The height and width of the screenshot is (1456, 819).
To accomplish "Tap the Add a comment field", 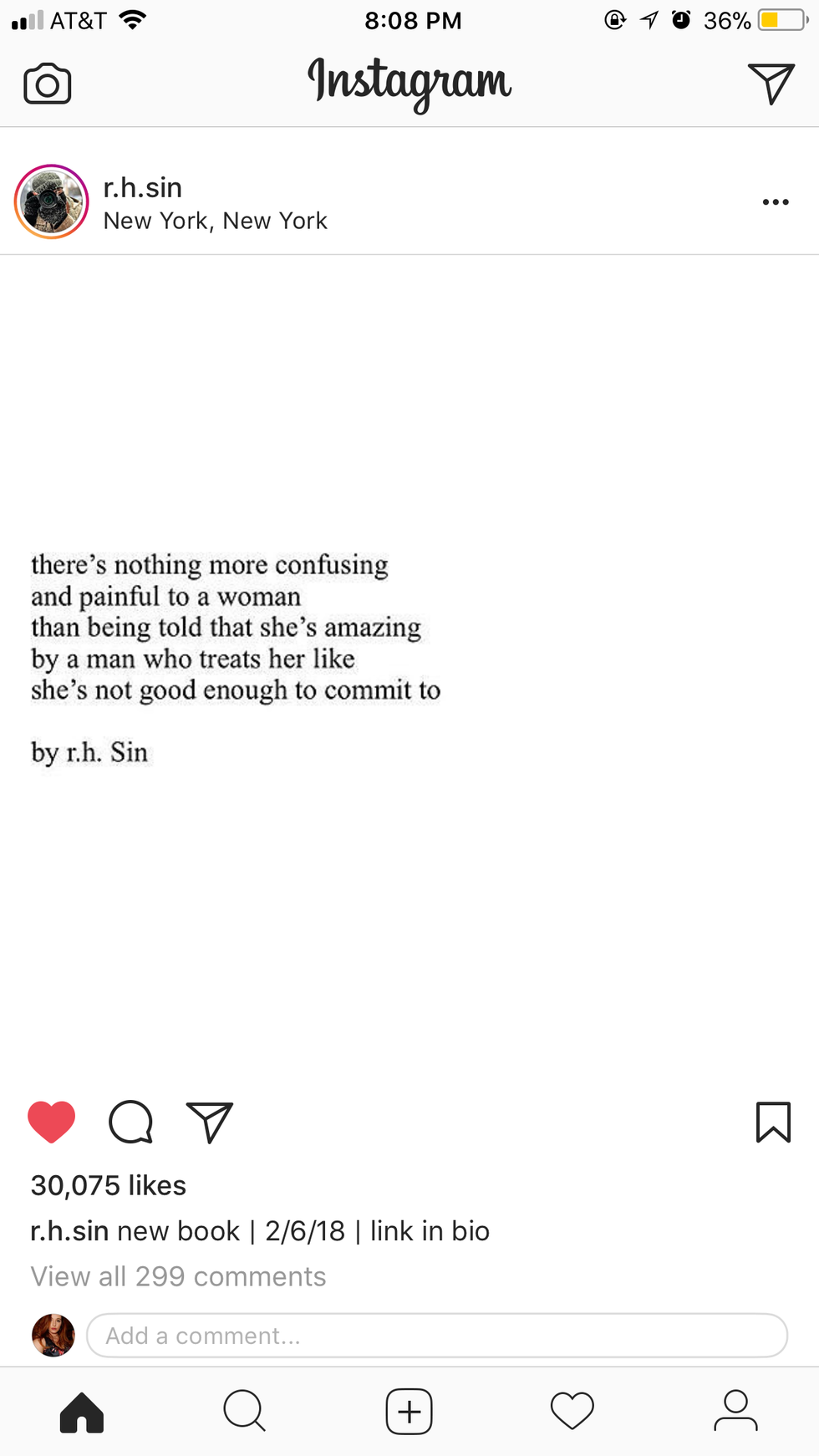I will pyautogui.click(x=436, y=1336).
